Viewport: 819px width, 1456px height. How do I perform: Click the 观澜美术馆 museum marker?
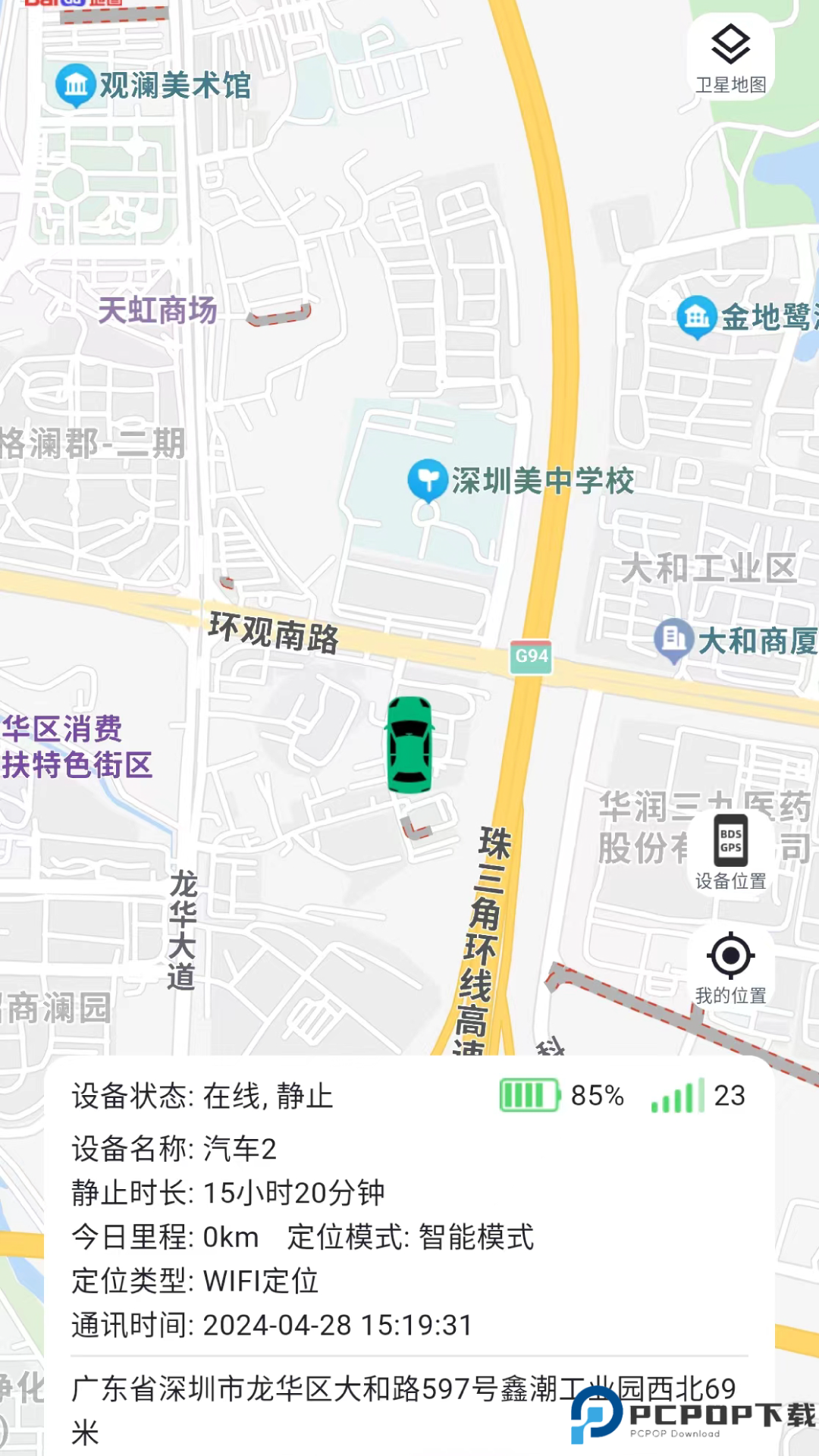[76, 85]
